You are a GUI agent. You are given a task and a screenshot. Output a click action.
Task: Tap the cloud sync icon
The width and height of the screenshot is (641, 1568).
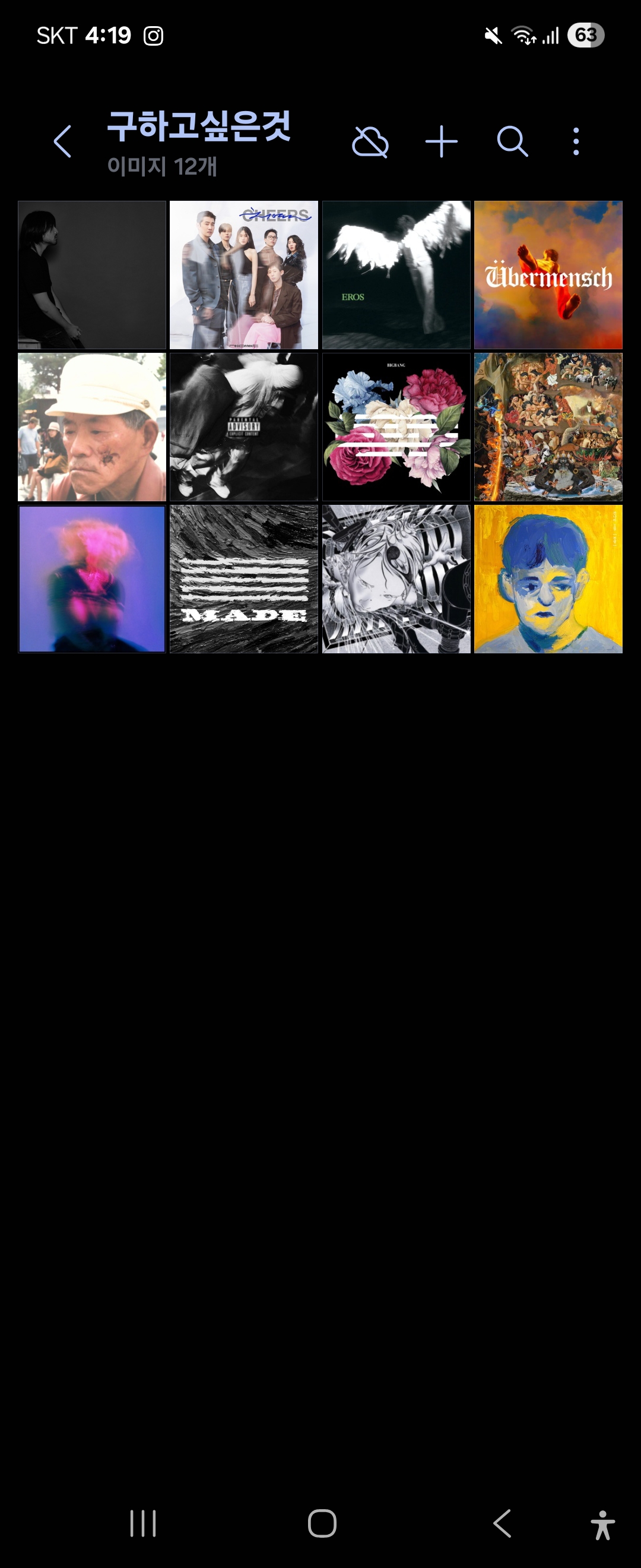[x=371, y=142]
